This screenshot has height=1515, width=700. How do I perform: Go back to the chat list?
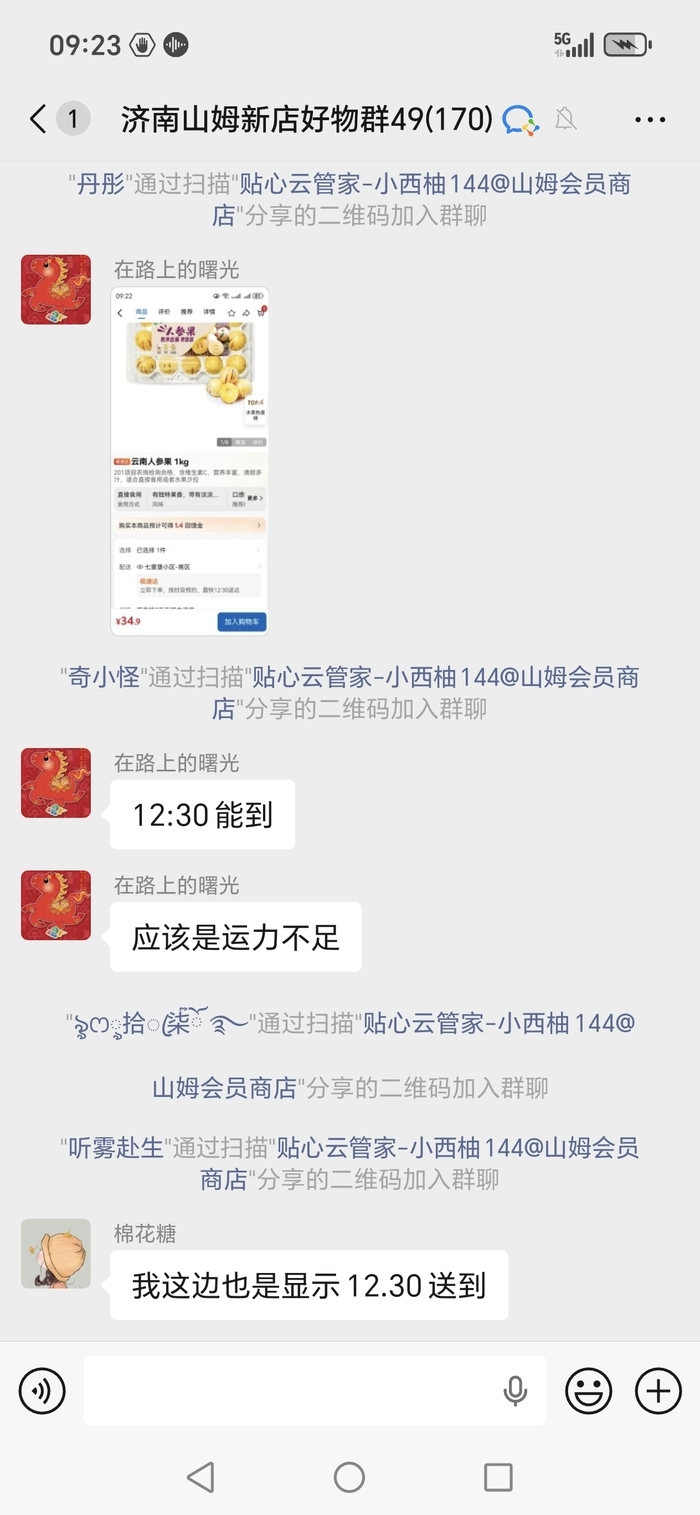(39, 120)
